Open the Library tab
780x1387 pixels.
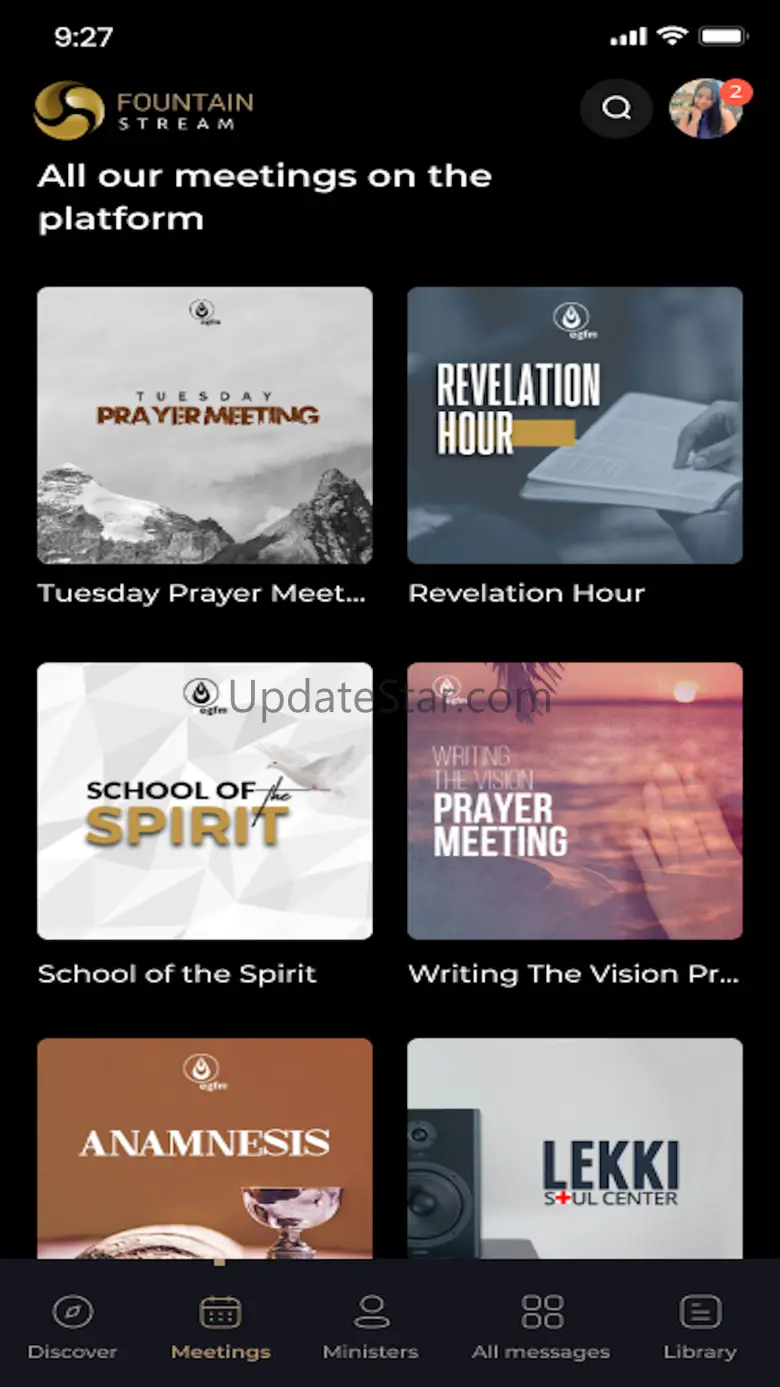(x=700, y=1326)
